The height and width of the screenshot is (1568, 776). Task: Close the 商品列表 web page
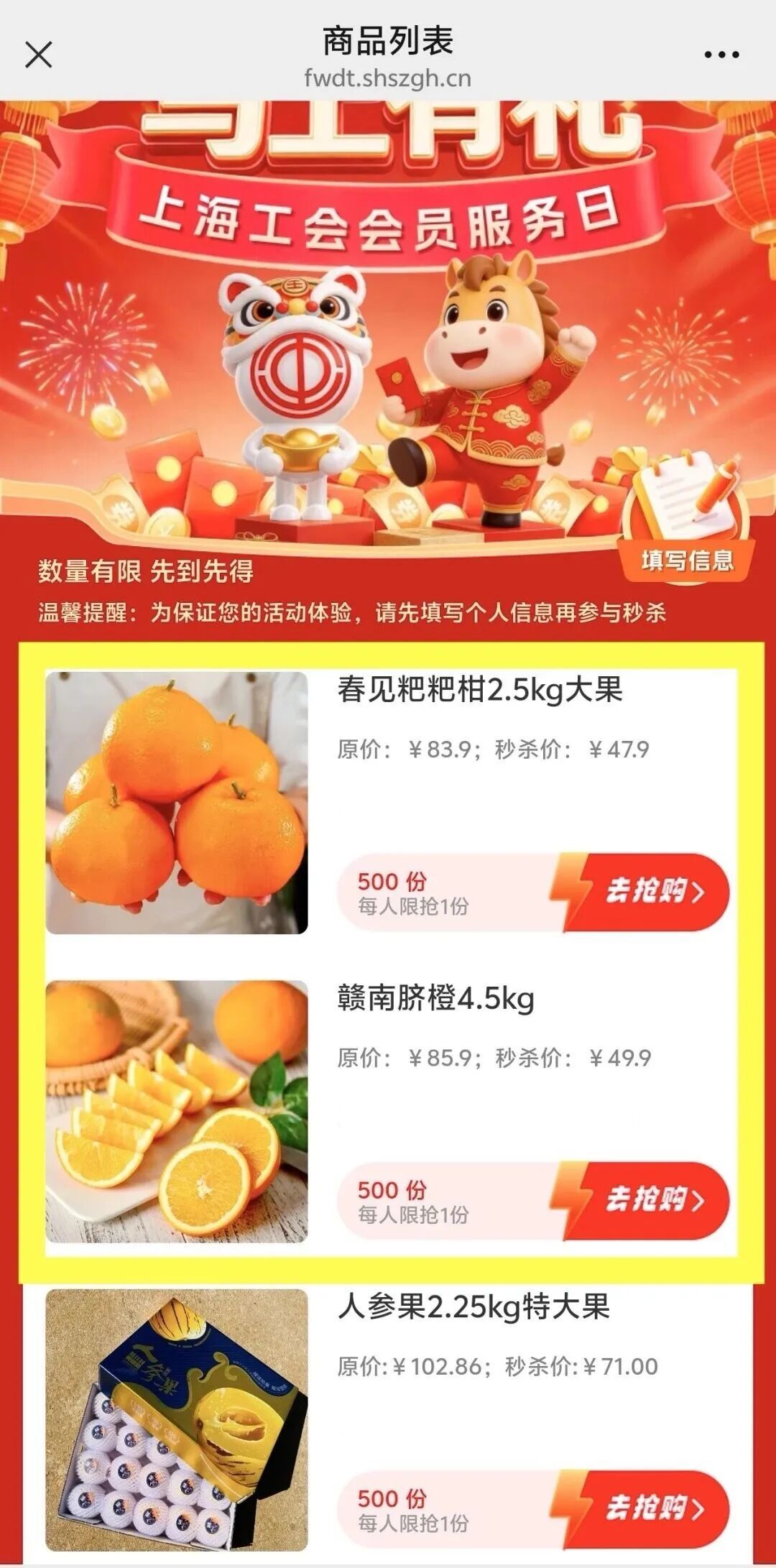click(39, 55)
